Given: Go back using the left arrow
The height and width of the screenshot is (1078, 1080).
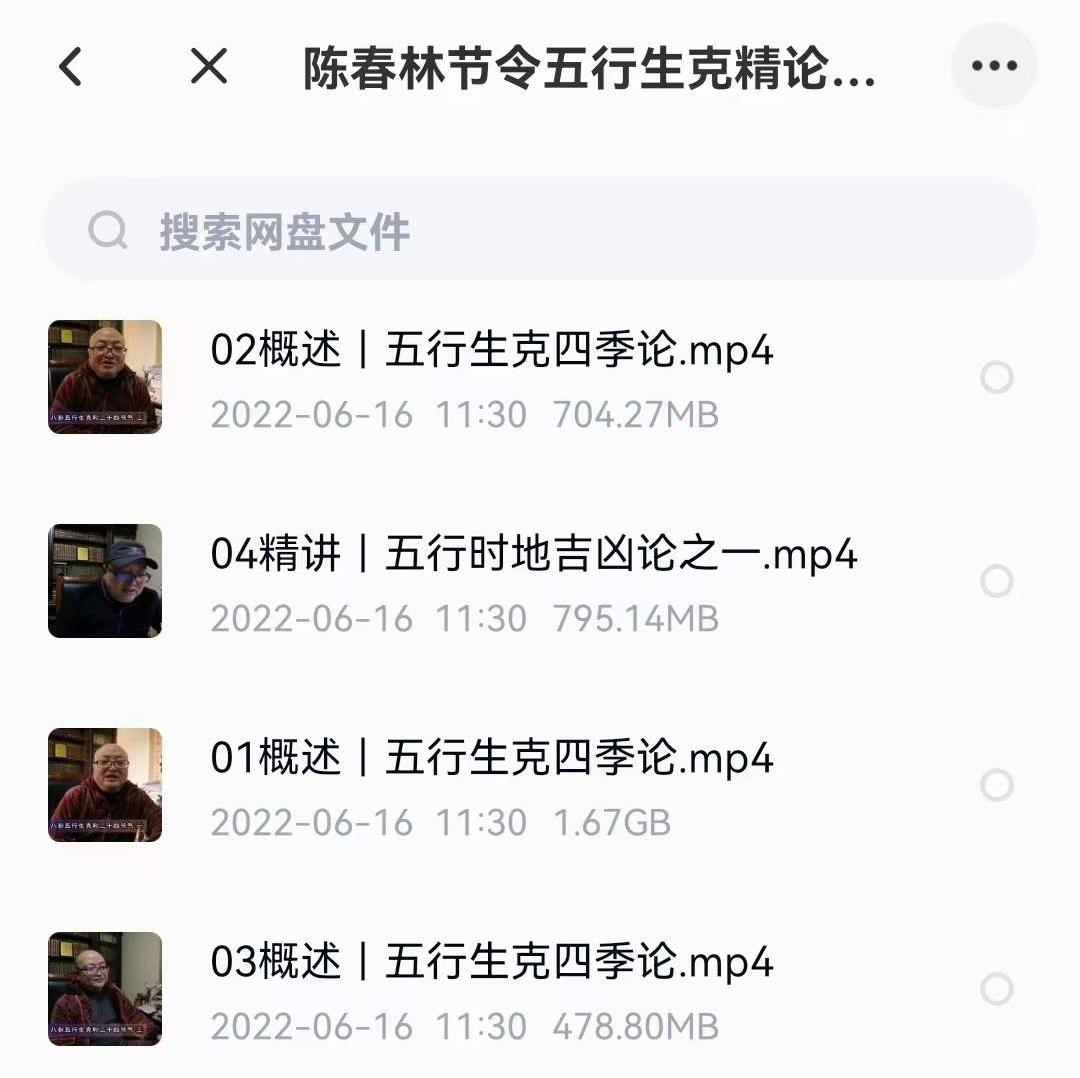Looking at the screenshot, I should click(70, 67).
